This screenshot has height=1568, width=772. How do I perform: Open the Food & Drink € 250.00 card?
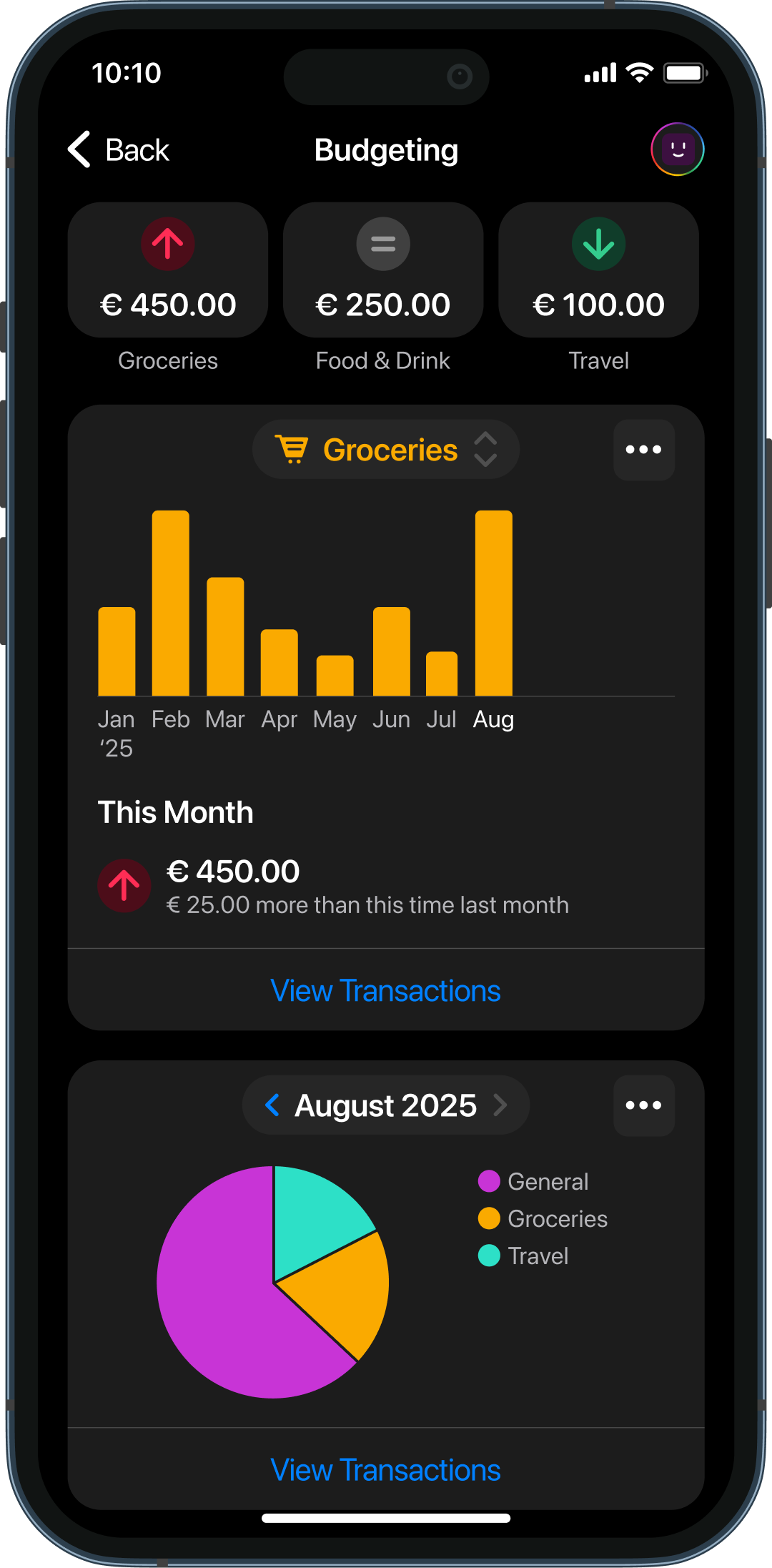[x=383, y=270]
